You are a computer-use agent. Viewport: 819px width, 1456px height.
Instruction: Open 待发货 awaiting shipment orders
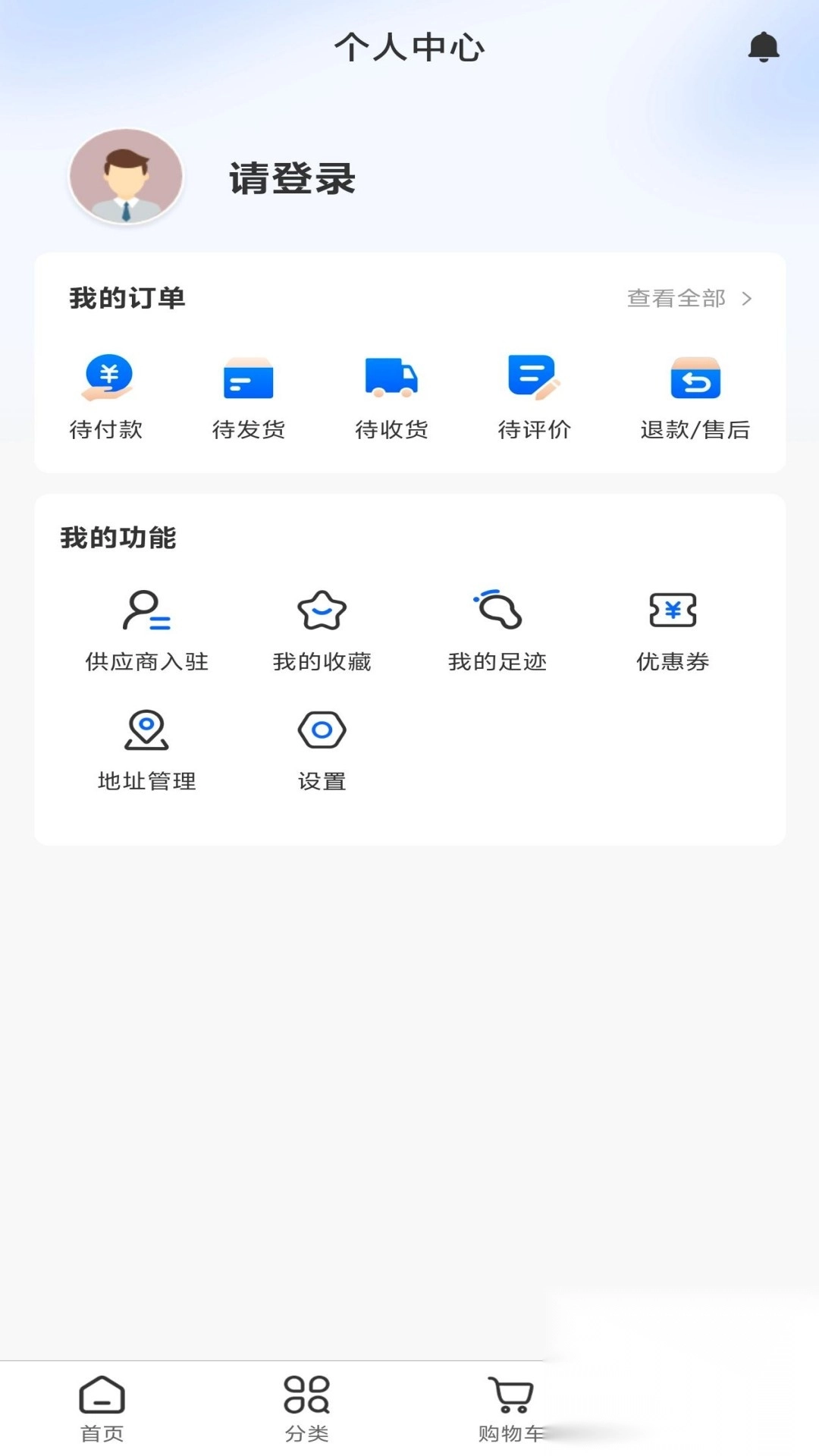[249, 394]
